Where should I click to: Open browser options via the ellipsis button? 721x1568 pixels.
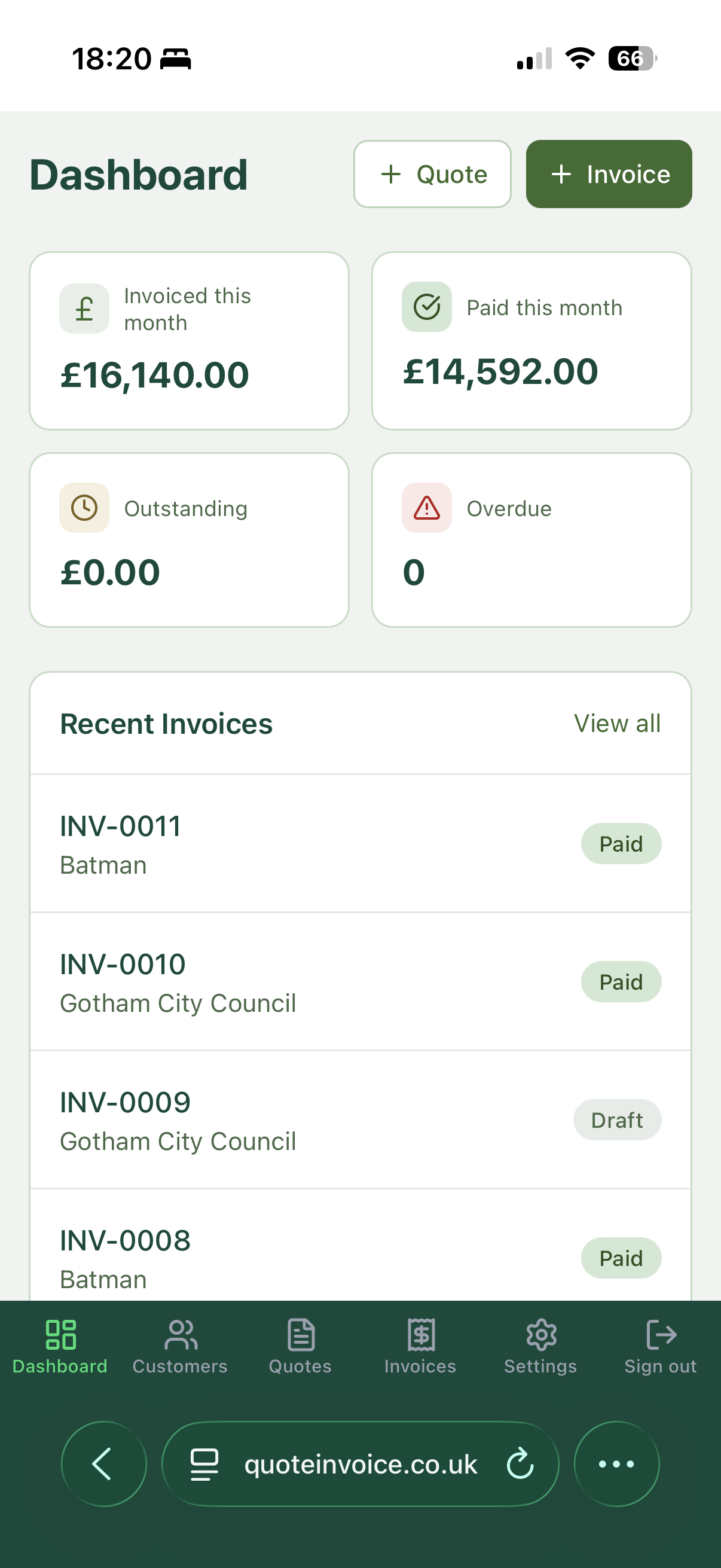tap(616, 1465)
